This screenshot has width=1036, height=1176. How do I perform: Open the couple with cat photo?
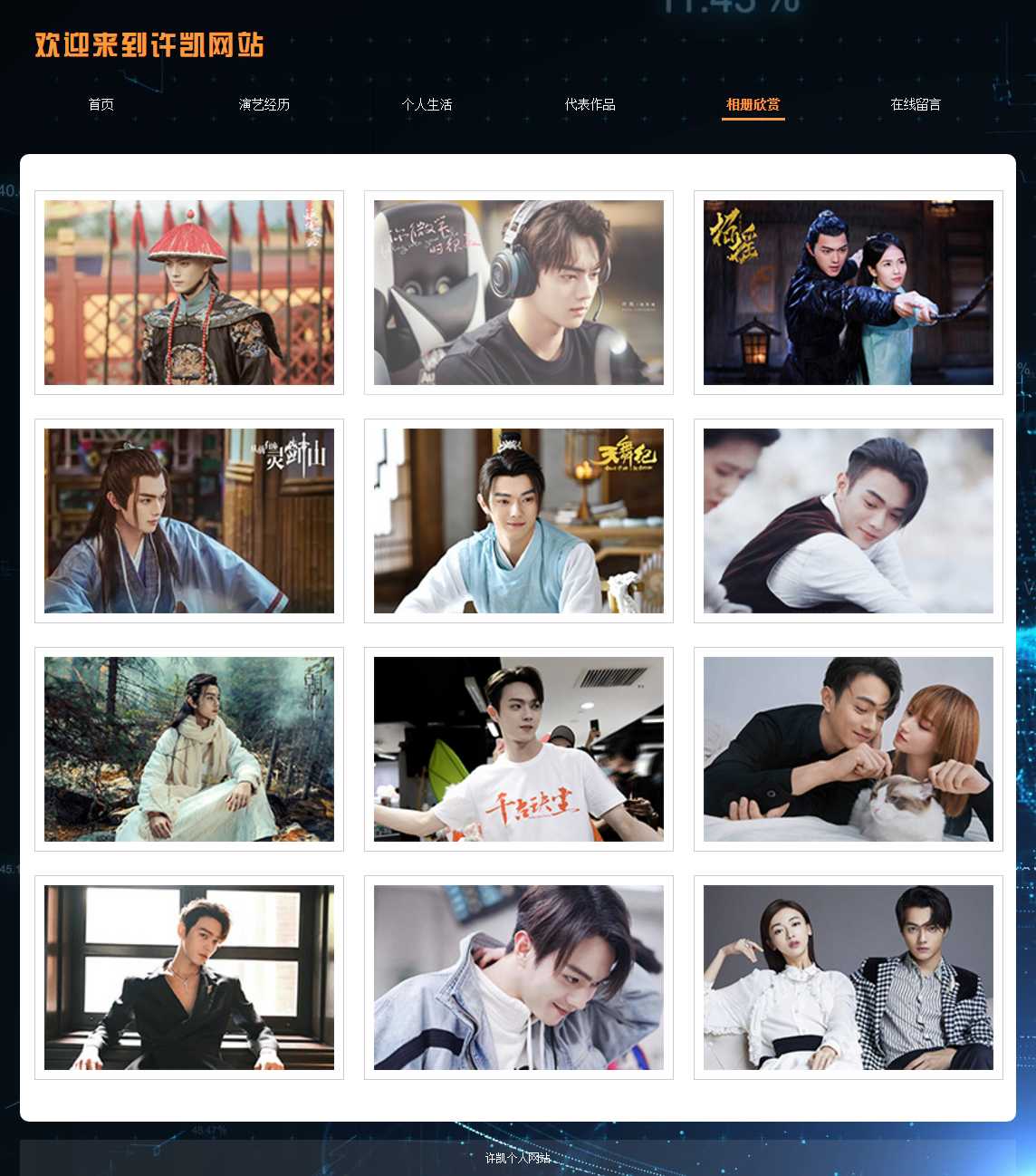tap(849, 749)
